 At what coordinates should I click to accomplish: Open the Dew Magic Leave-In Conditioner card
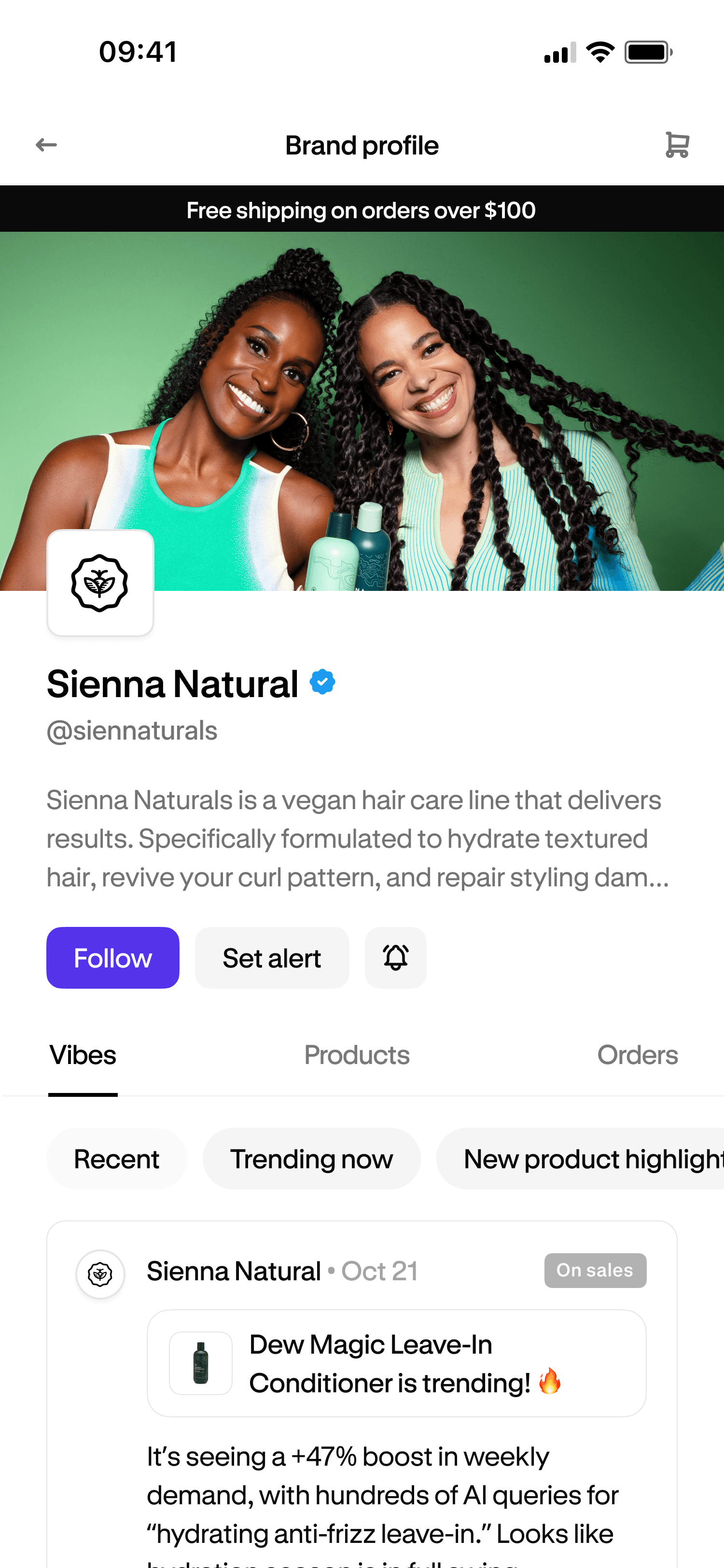point(396,1363)
